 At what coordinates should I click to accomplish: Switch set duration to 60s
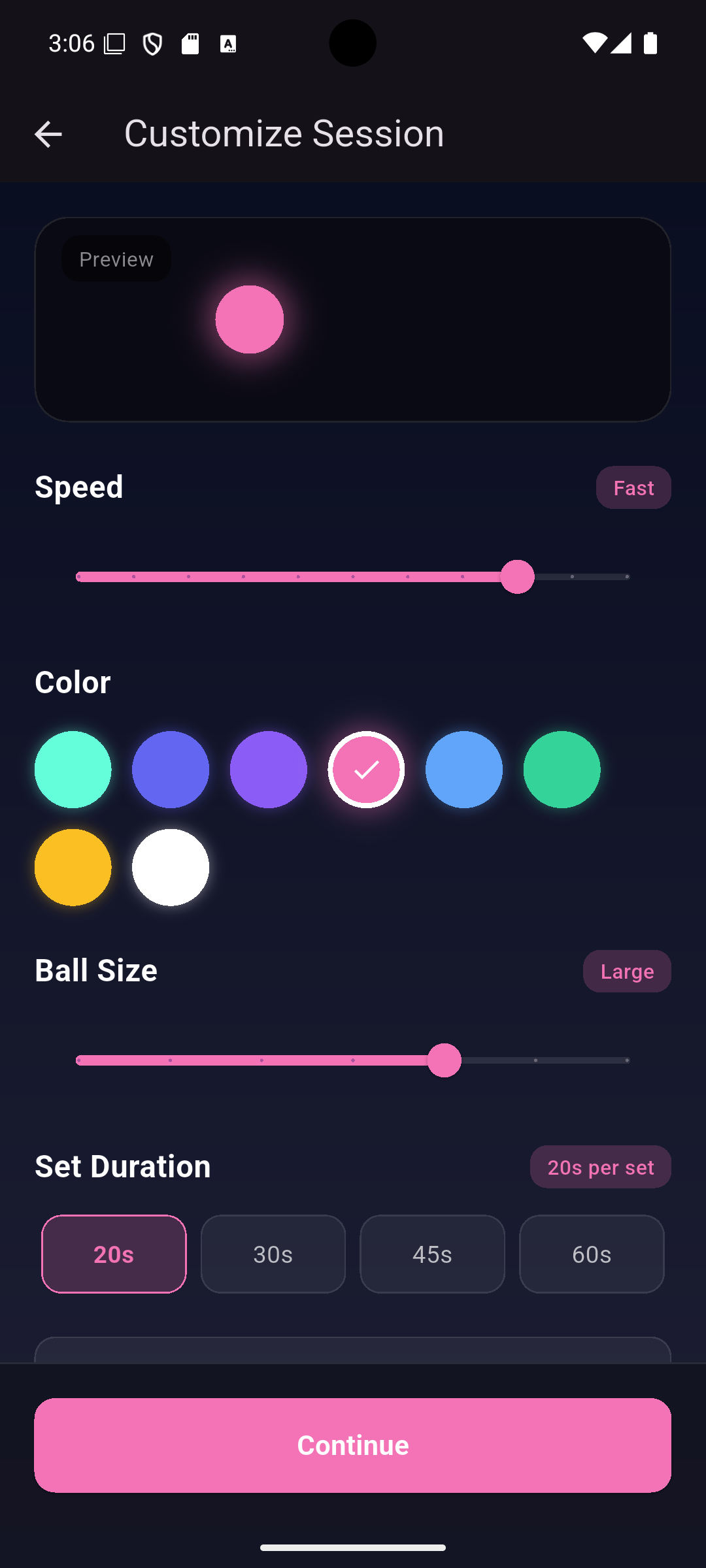click(x=592, y=1254)
